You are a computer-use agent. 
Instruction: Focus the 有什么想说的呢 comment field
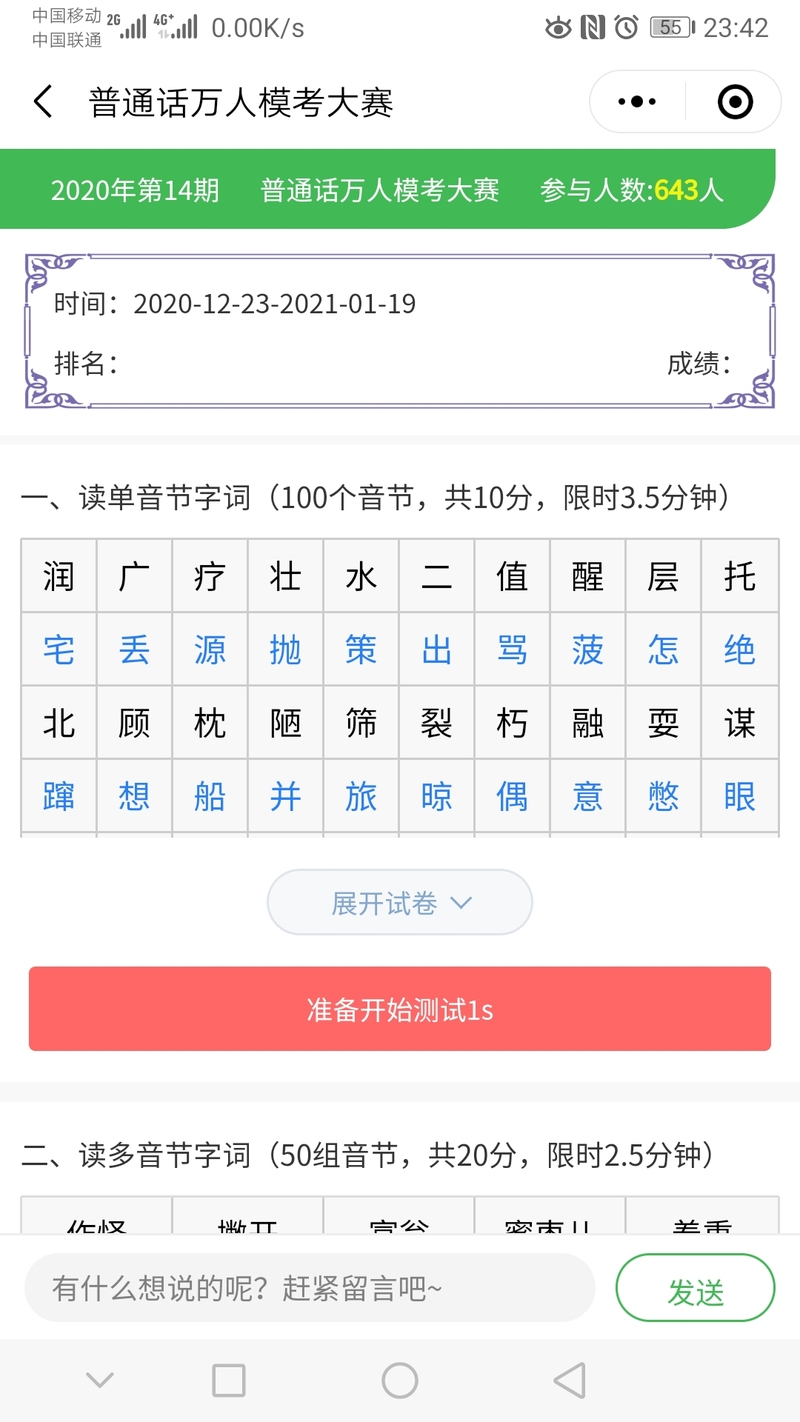310,1288
